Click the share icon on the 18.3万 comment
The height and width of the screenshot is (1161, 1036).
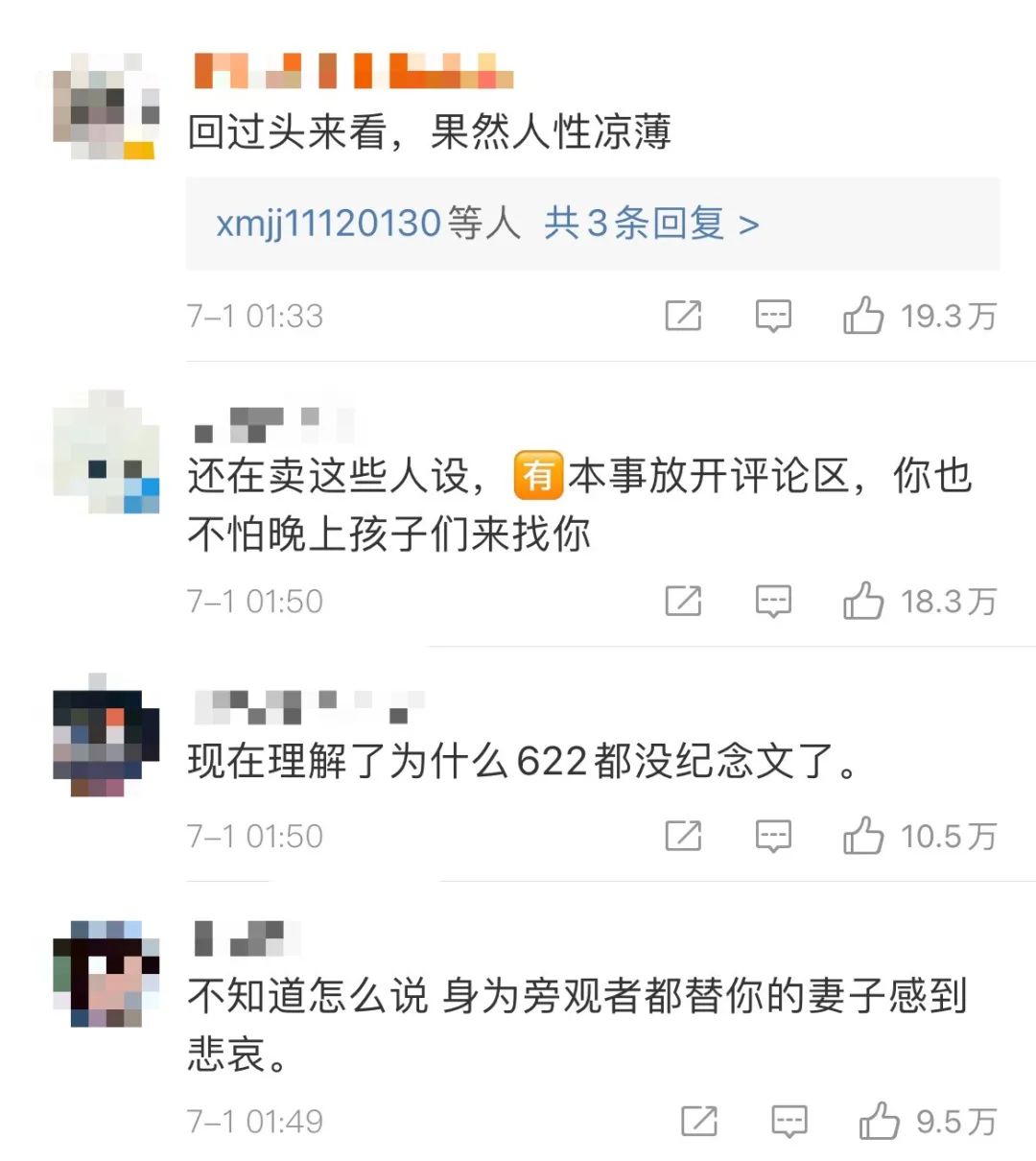684,602
